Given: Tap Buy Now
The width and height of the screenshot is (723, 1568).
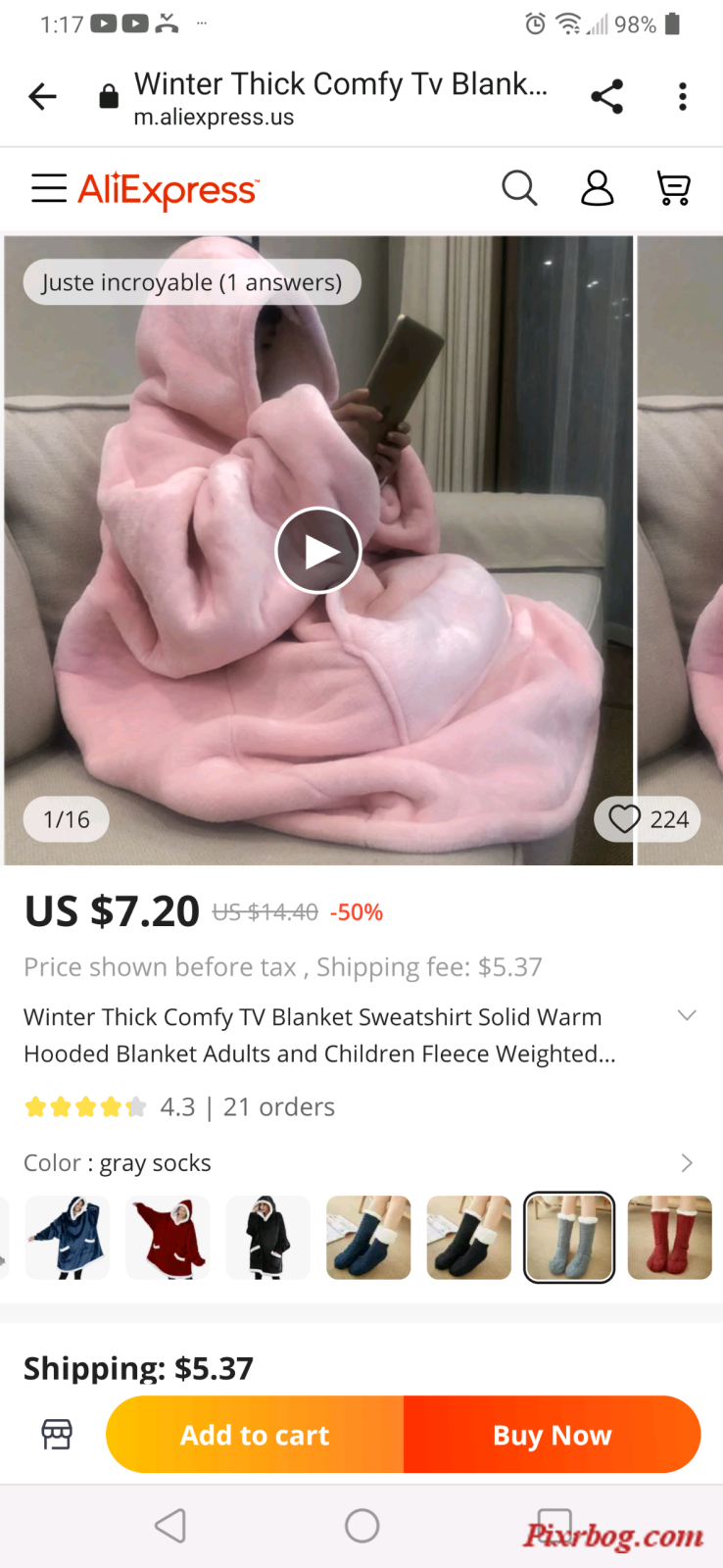Looking at the screenshot, I should click(x=552, y=1435).
